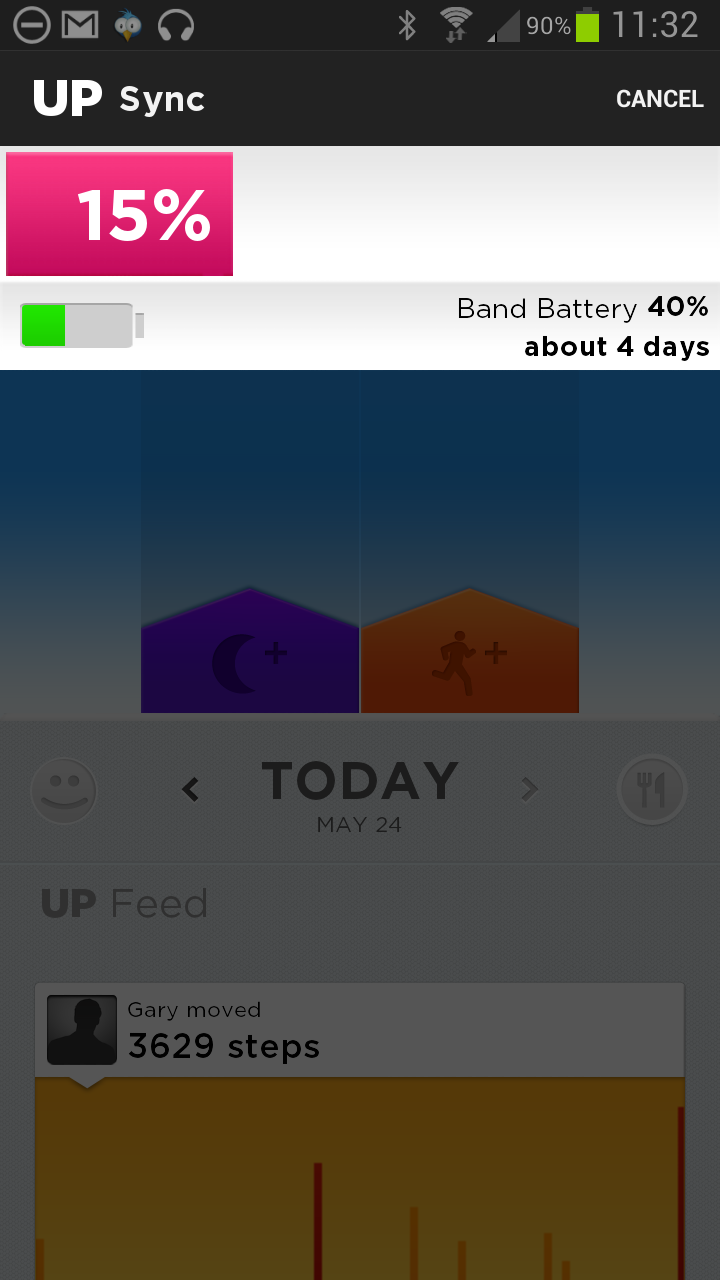720x1280 pixels.
Task: Cancel the band sync
Action: (x=659, y=99)
